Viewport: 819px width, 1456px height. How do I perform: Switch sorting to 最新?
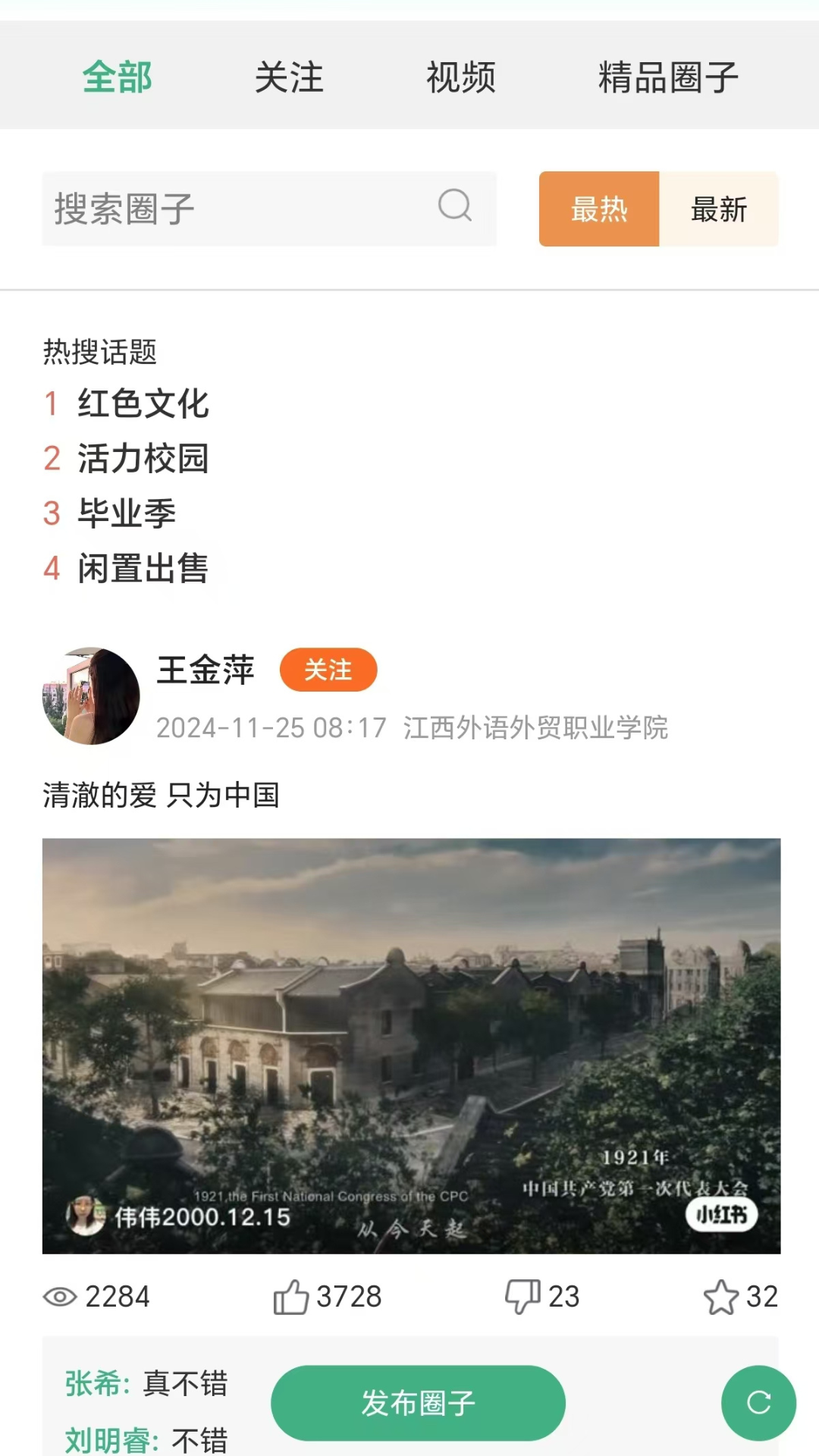(717, 209)
